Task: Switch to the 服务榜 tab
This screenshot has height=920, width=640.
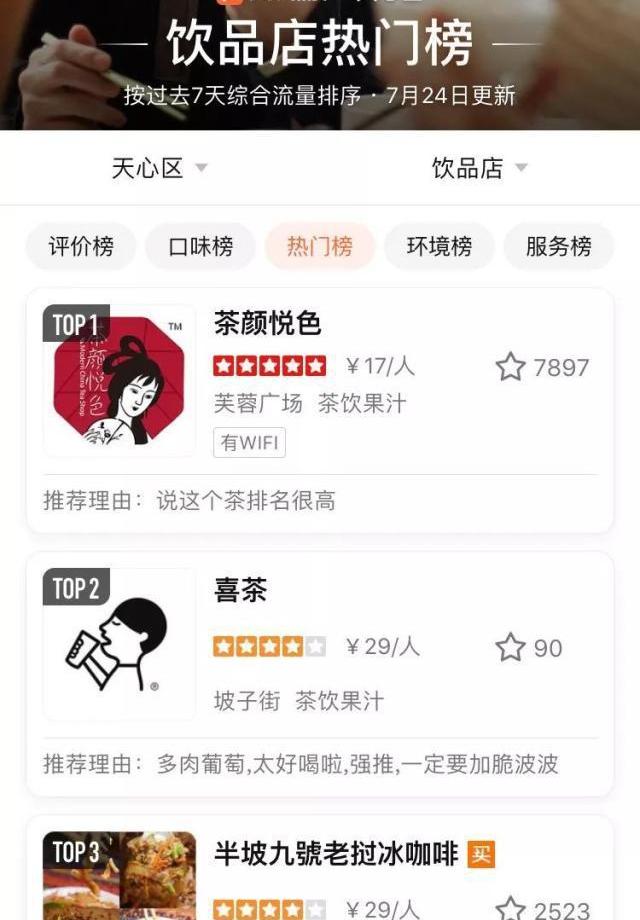Action: (558, 247)
